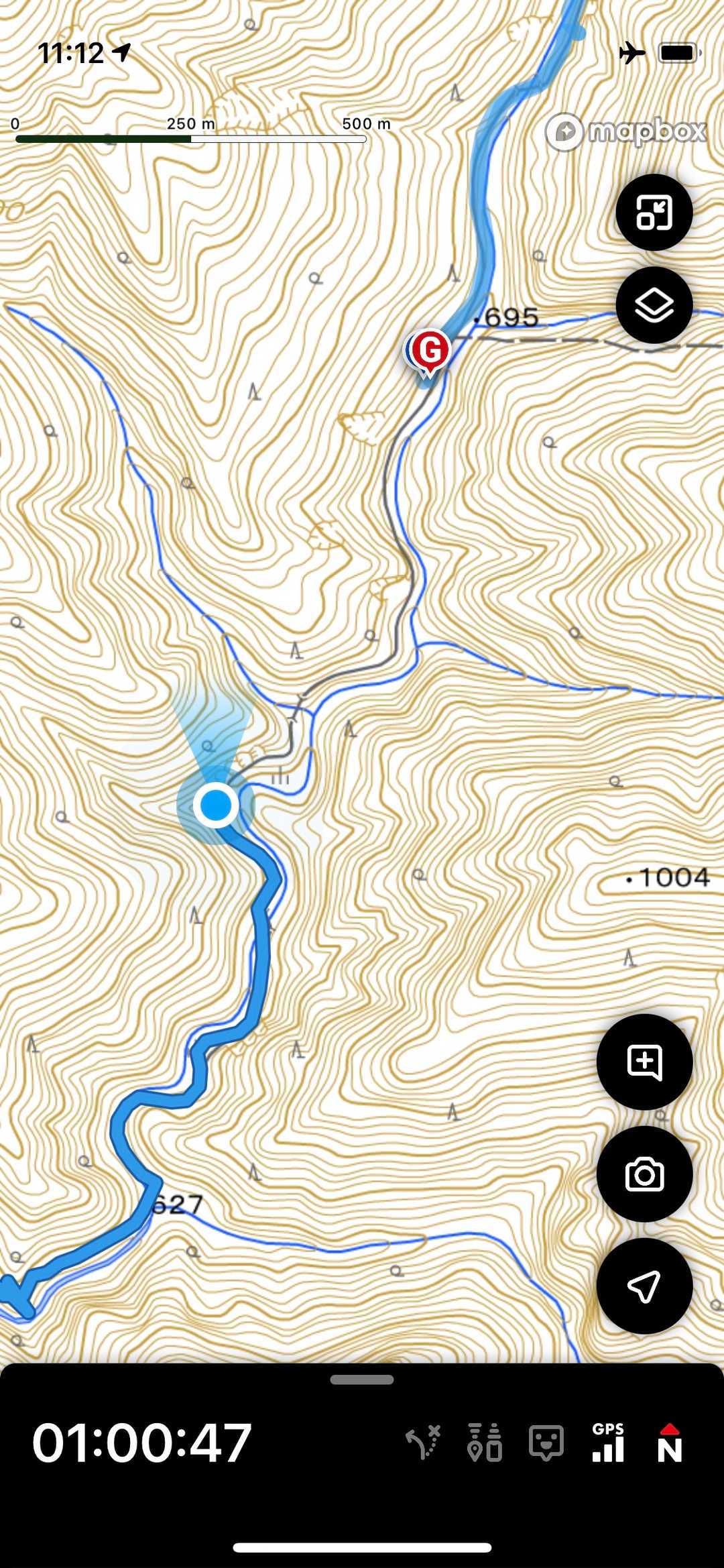Tap the minimize map button below the Mapbox logo
The width and height of the screenshot is (724, 1568).
coord(654,213)
